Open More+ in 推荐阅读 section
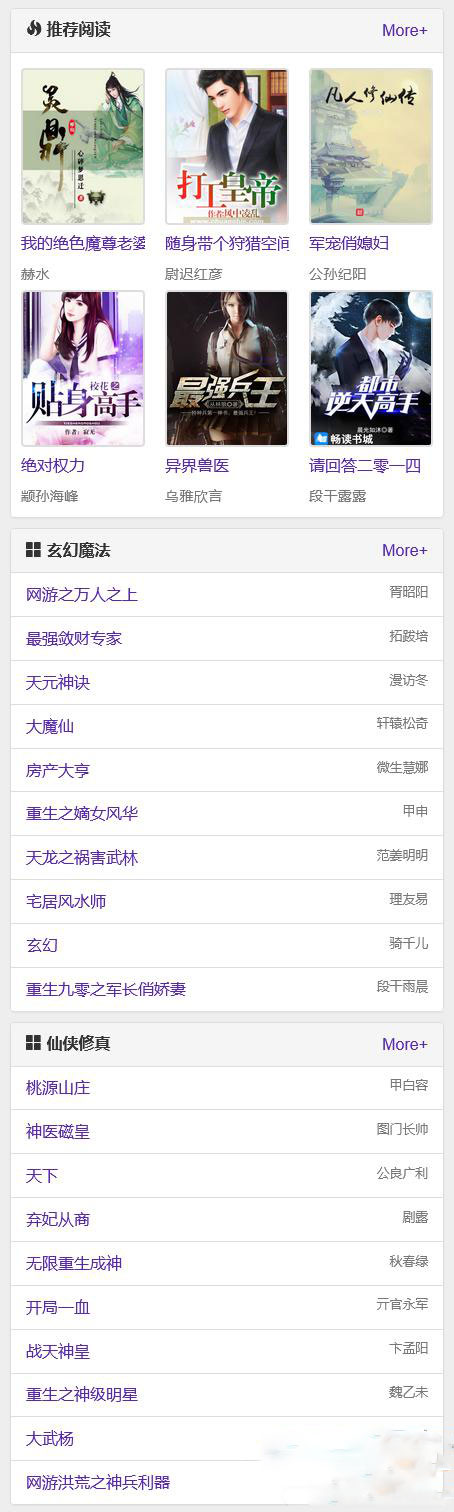The width and height of the screenshot is (454, 1512). coord(404,30)
